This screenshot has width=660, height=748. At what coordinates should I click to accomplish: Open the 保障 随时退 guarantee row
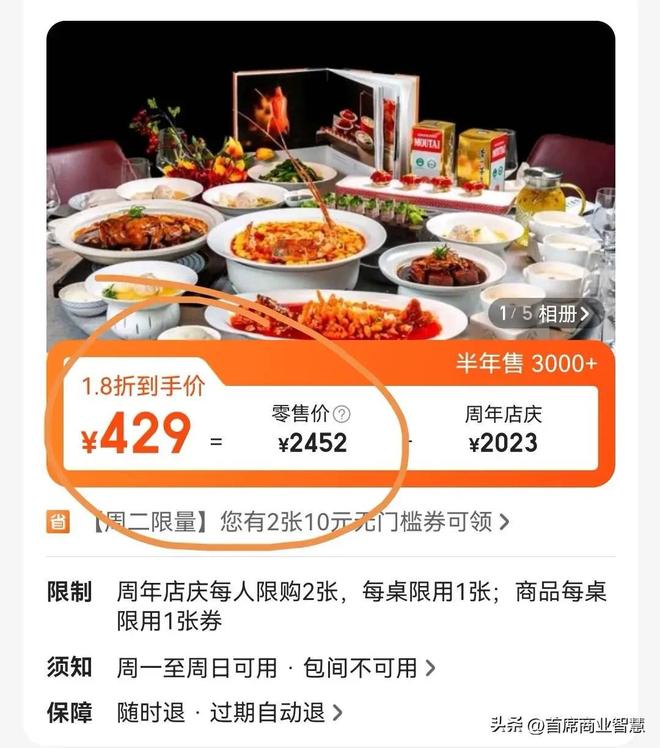(230, 712)
